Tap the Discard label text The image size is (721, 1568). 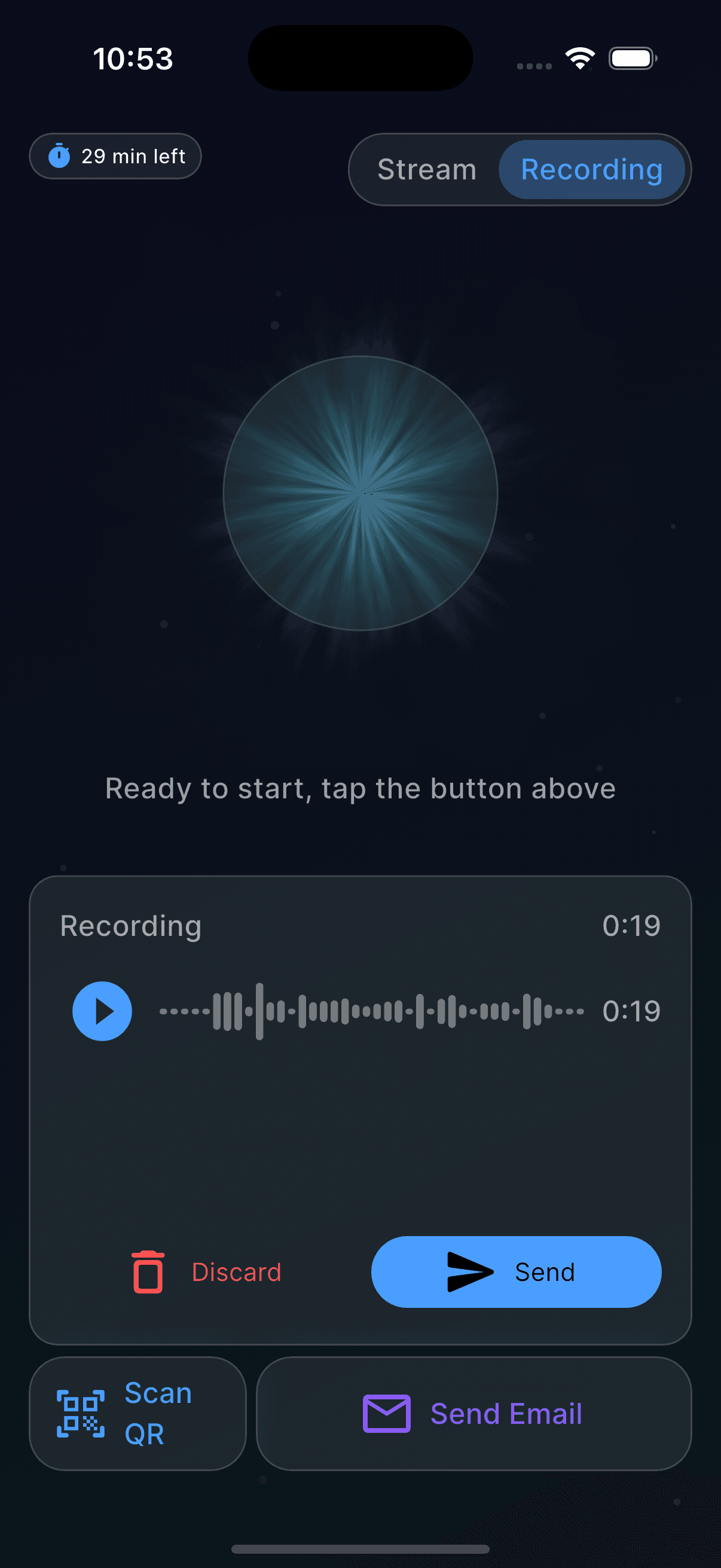236,1271
